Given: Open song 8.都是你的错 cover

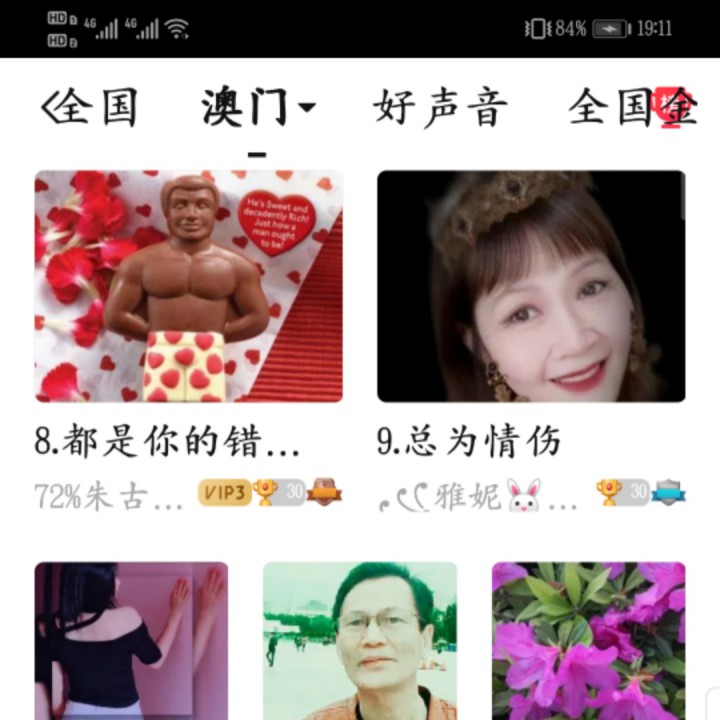Looking at the screenshot, I should 189,286.
